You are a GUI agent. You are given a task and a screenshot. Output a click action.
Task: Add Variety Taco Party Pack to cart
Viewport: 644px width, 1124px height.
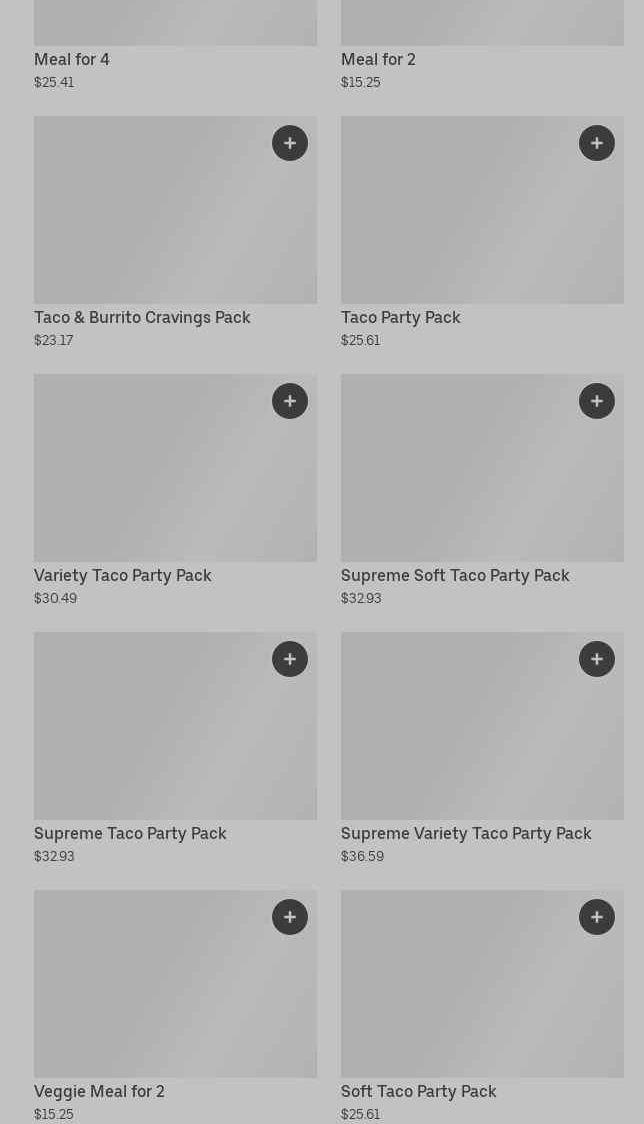pos(290,401)
